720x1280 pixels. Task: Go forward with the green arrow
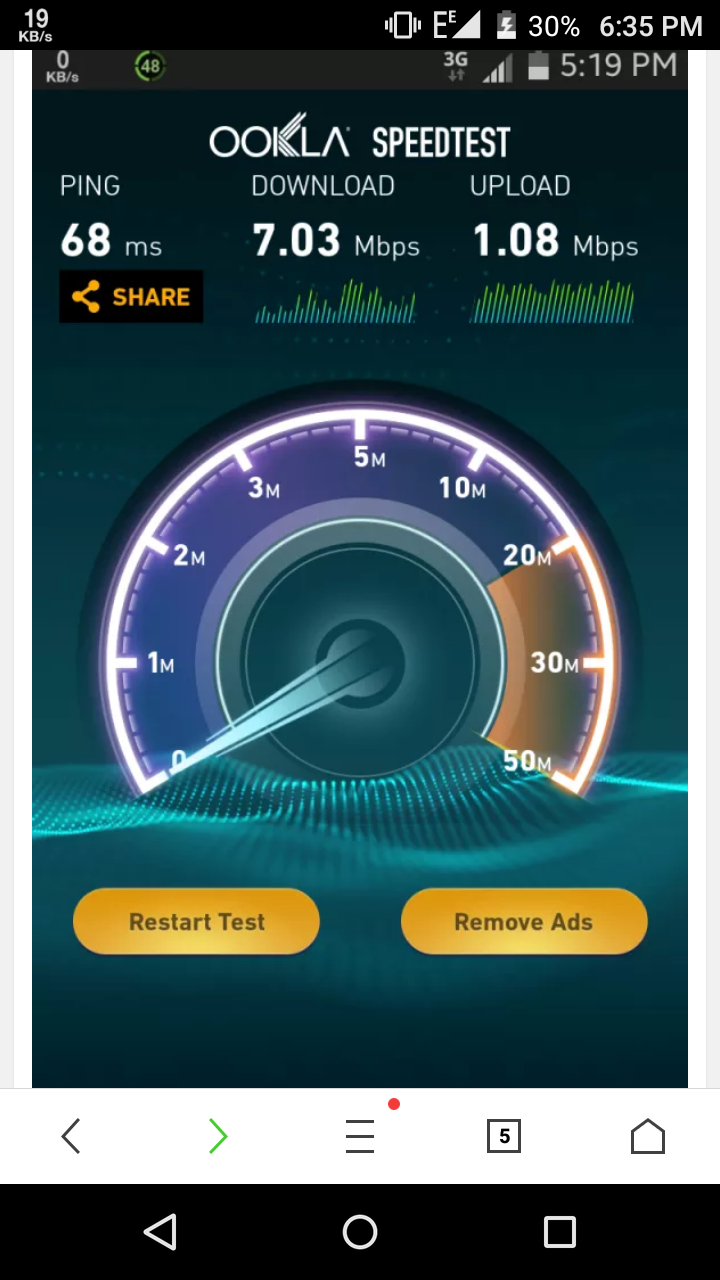tap(218, 1136)
